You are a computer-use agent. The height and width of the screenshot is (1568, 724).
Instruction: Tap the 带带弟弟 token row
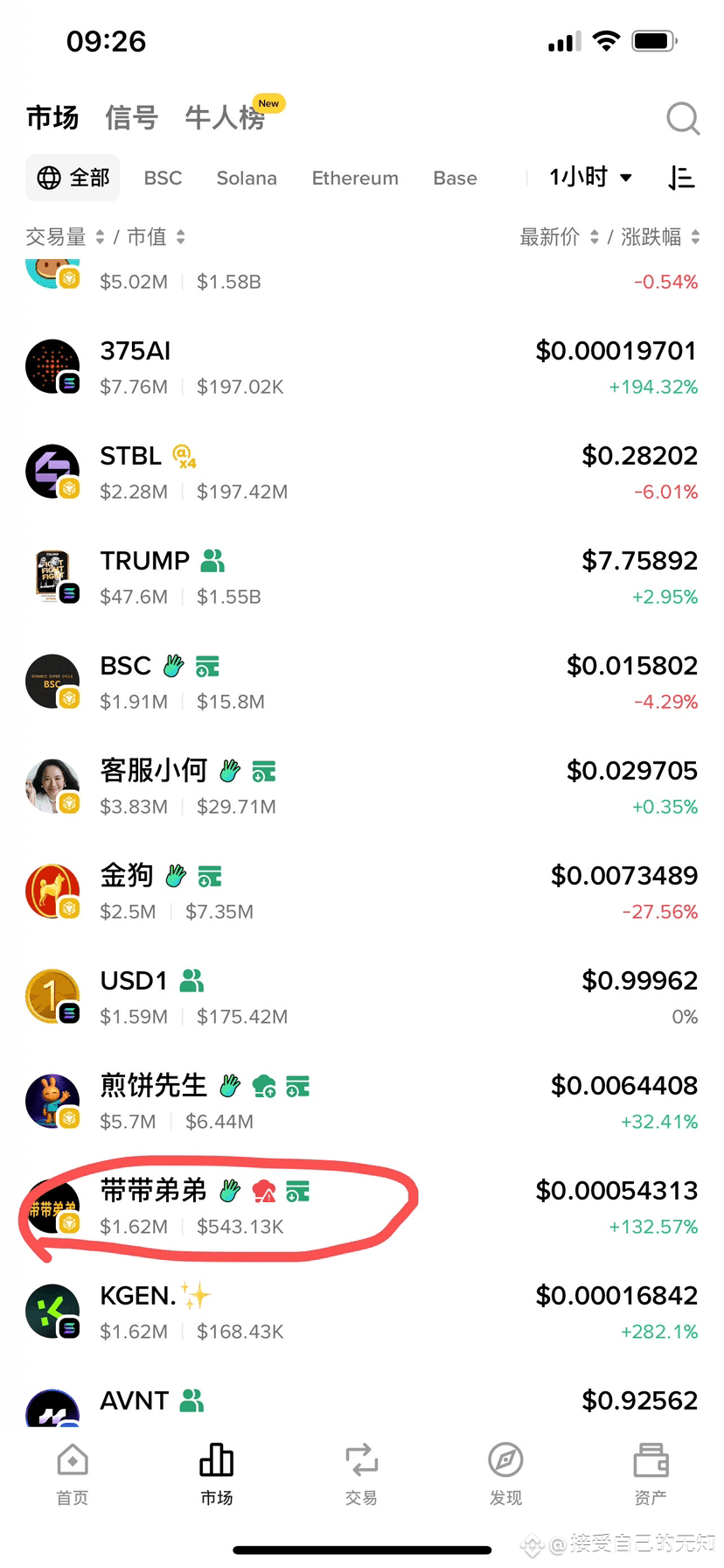pyautogui.click(x=362, y=1207)
